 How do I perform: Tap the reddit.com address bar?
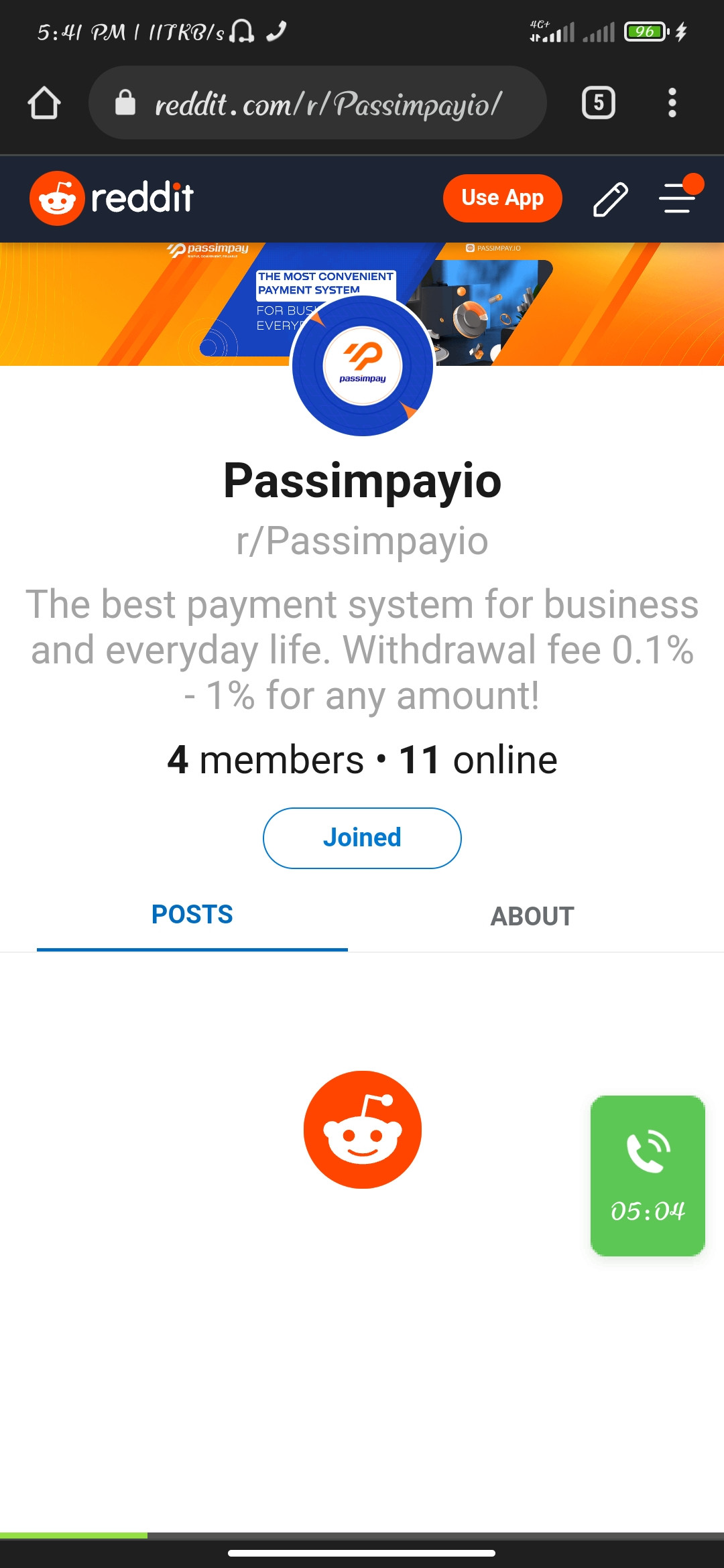[x=318, y=103]
